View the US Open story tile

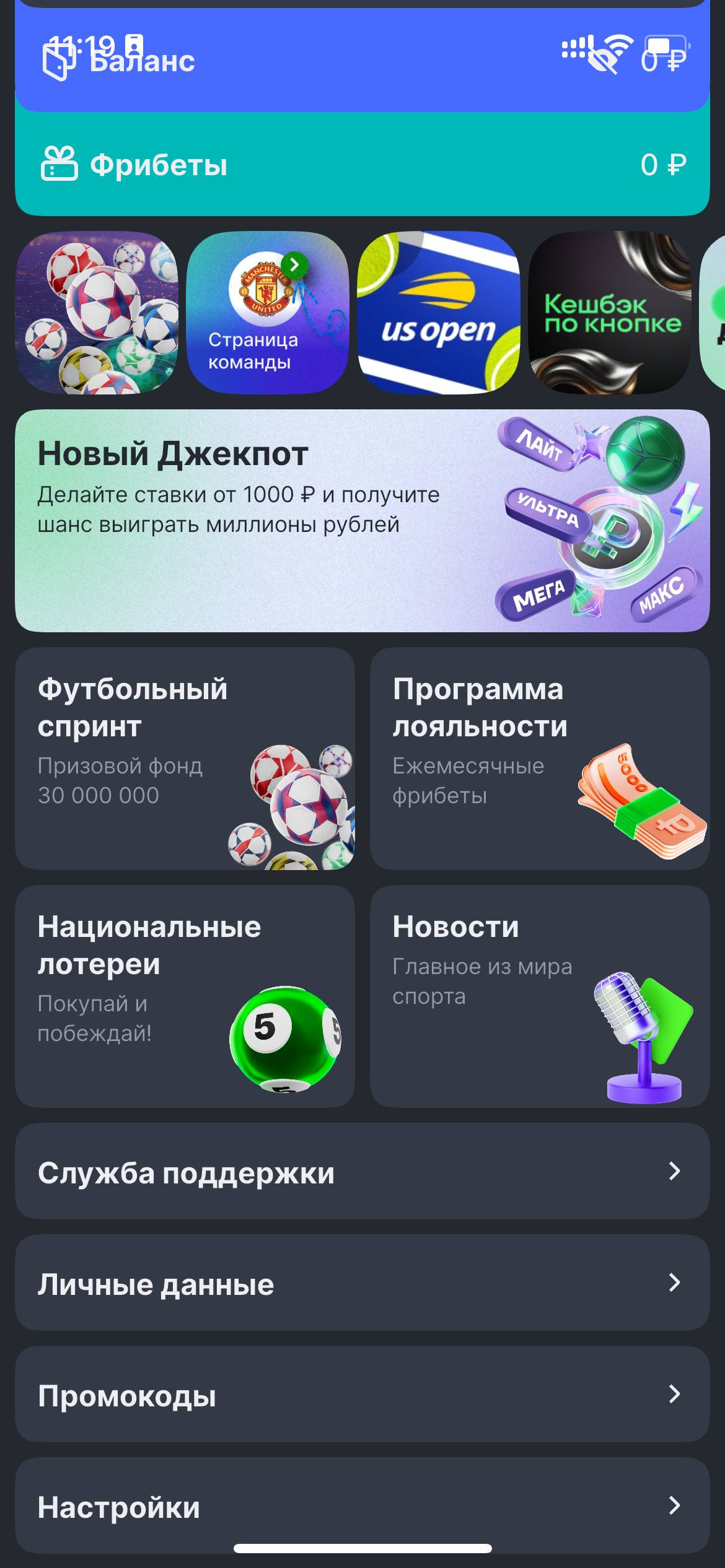[439, 313]
